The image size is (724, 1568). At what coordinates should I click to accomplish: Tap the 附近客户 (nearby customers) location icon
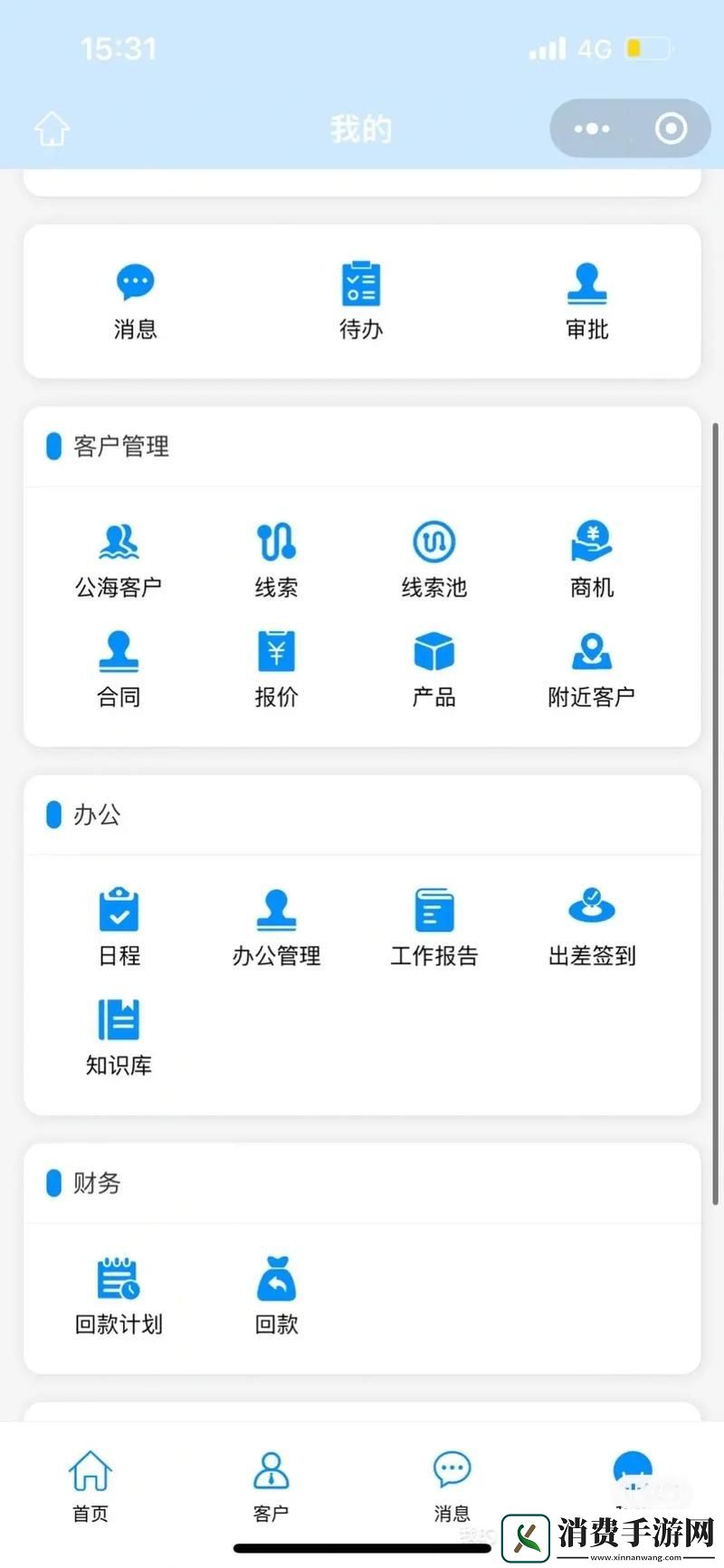coord(591,667)
